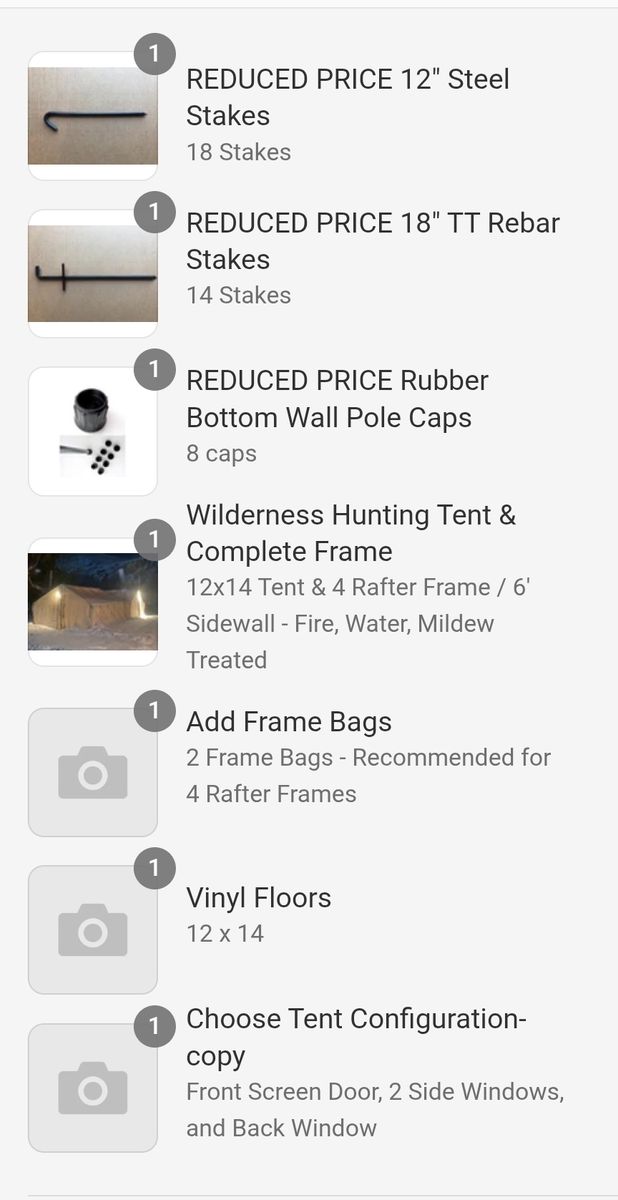Open the Vinyl Floors 12 x 14 item

pyautogui.click(x=258, y=898)
